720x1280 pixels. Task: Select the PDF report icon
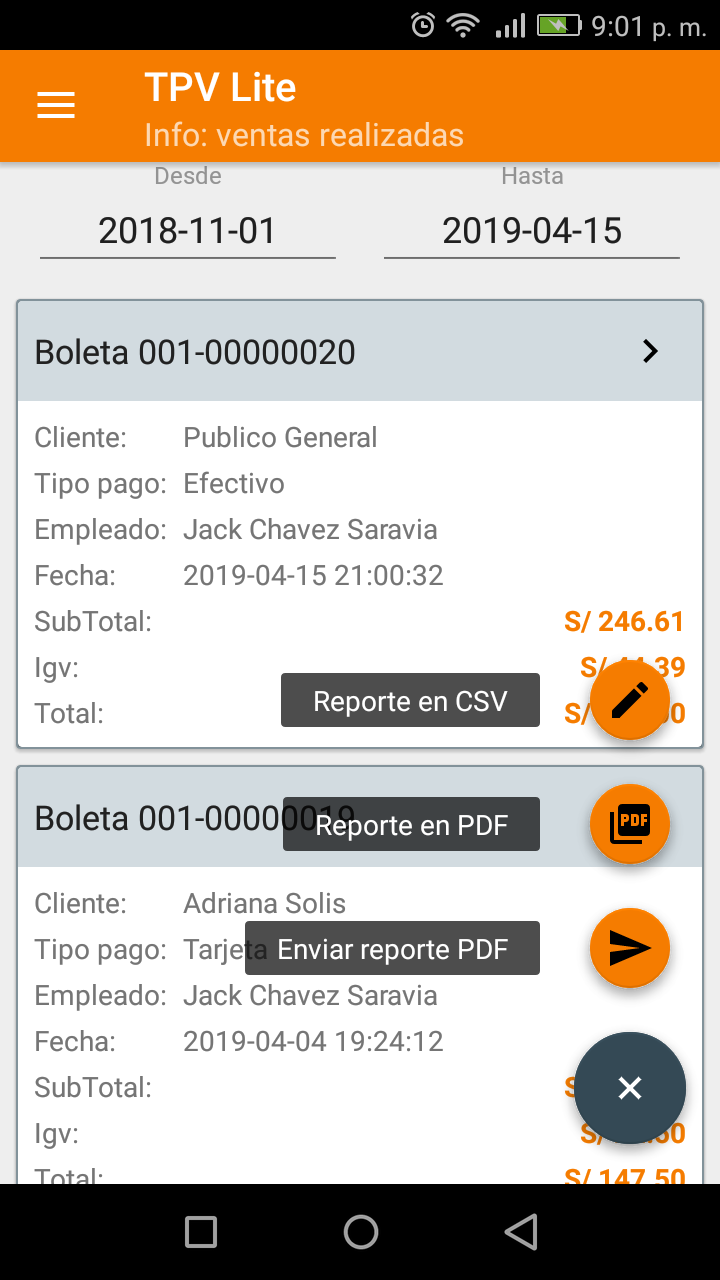click(x=630, y=824)
